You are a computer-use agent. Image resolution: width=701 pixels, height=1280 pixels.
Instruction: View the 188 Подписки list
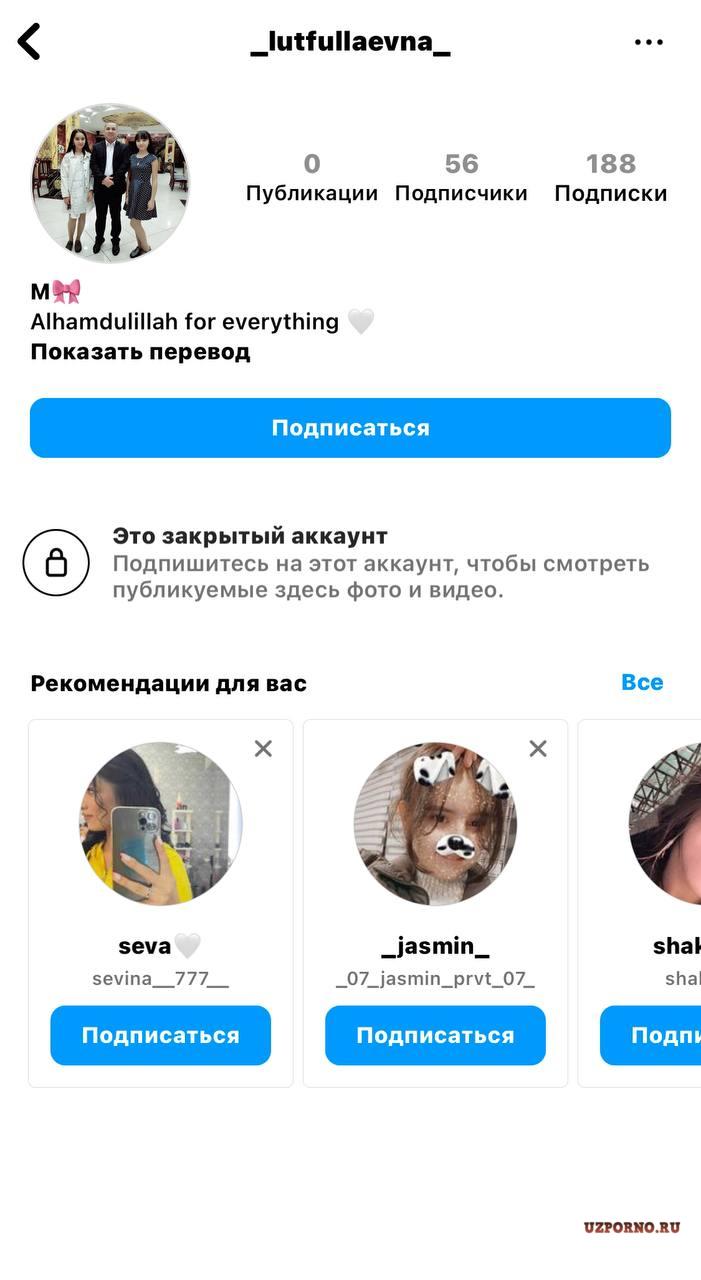pos(610,178)
